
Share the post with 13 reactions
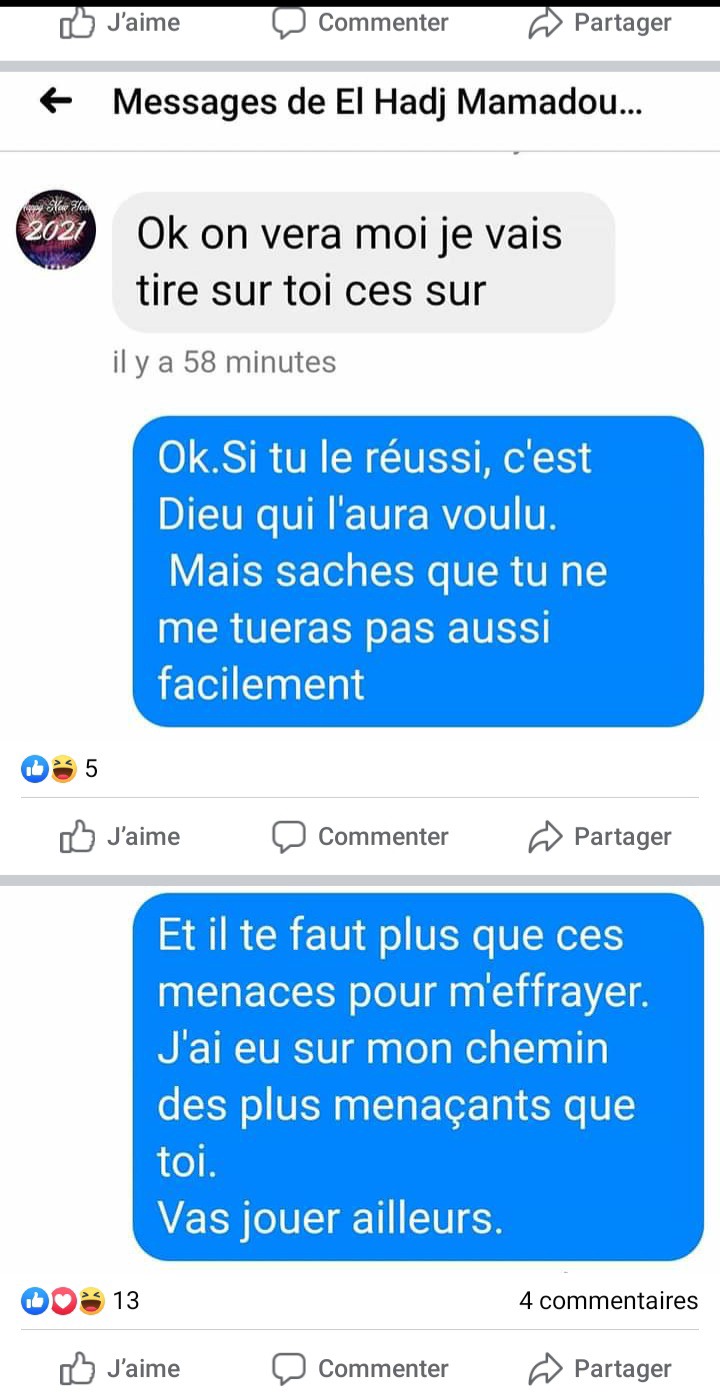pos(600,1368)
